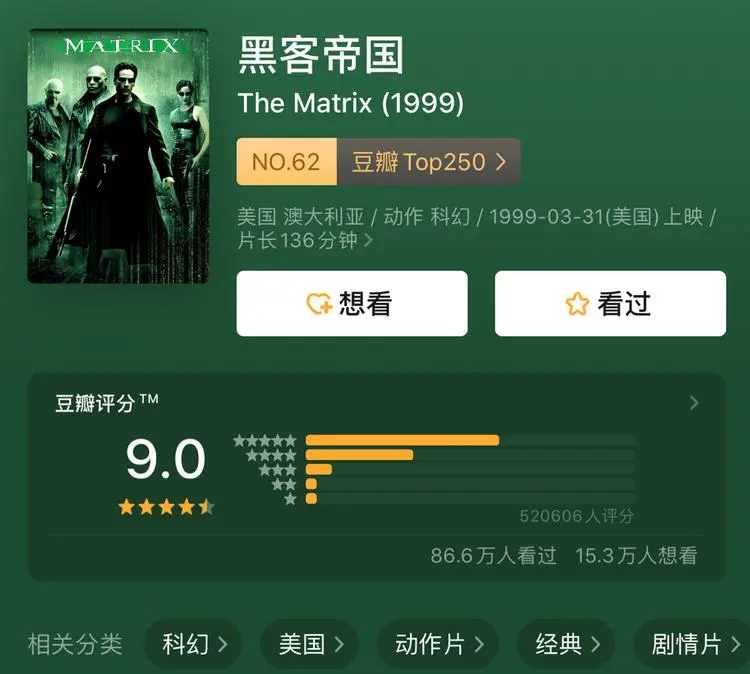This screenshot has height=674, width=750.
Task: Open the 经典 category chip
Action: (566, 644)
